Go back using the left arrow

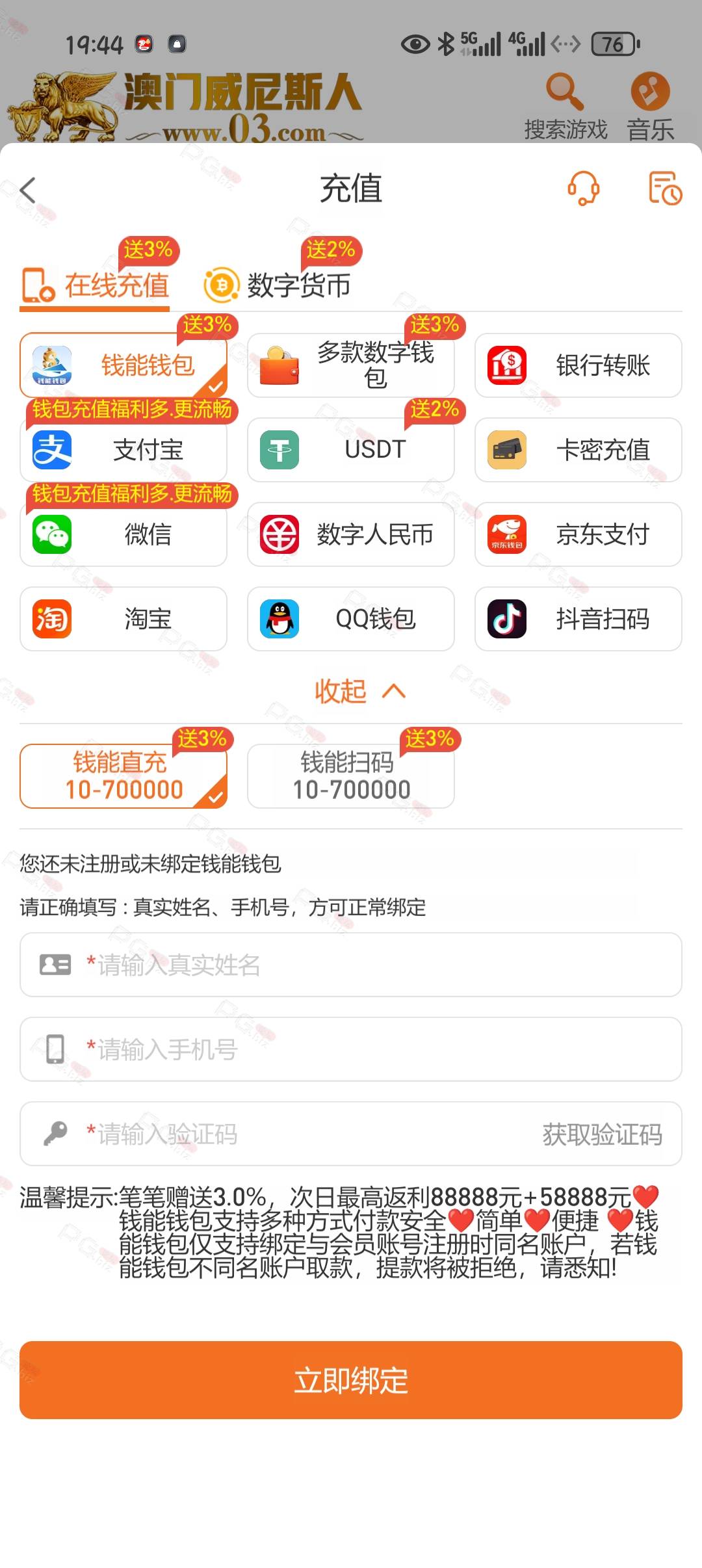point(28,190)
